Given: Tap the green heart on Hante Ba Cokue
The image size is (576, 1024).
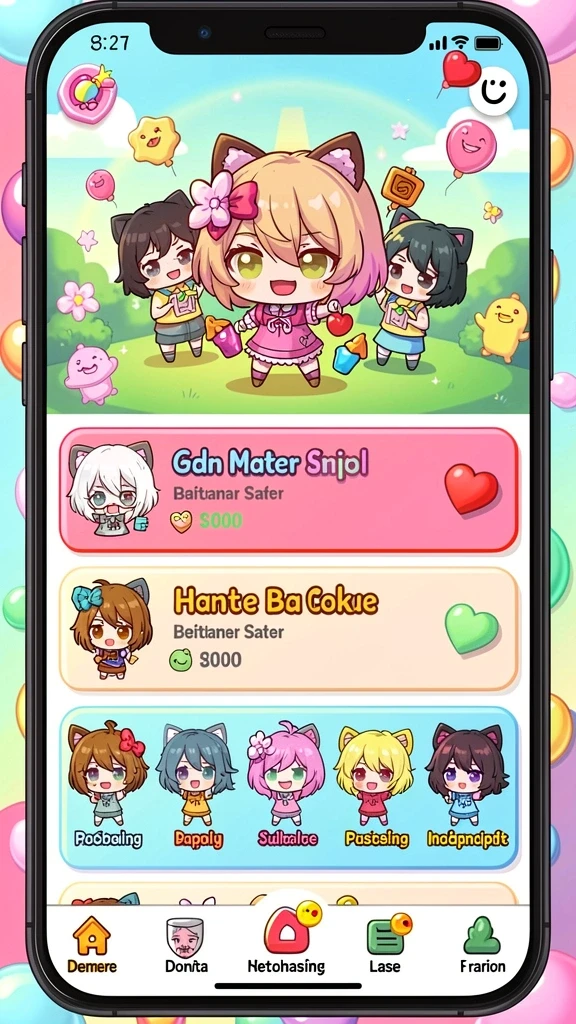Looking at the screenshot, I should coord(472,628).
